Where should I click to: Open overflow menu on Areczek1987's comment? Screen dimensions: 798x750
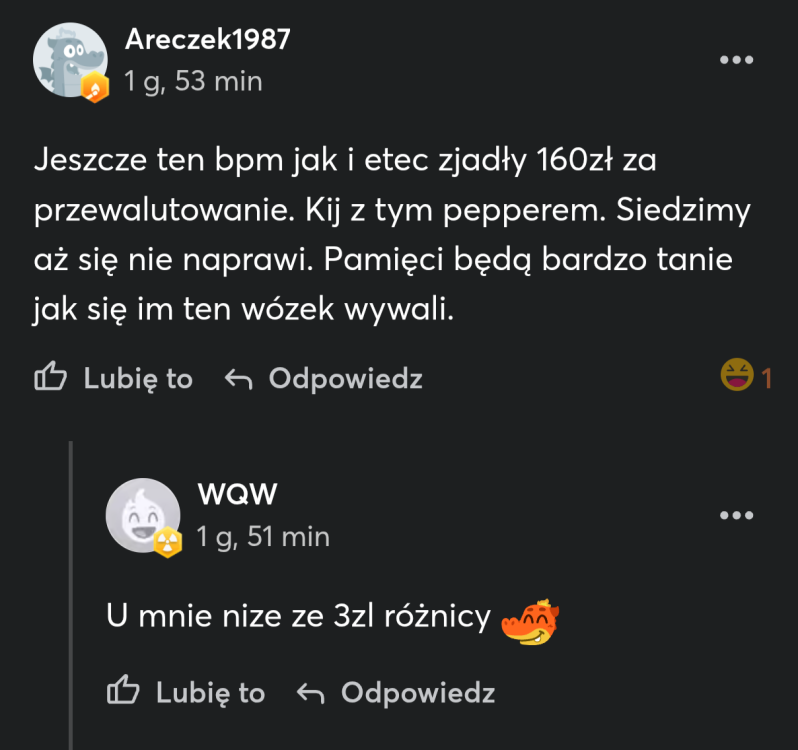pos(736,59)
